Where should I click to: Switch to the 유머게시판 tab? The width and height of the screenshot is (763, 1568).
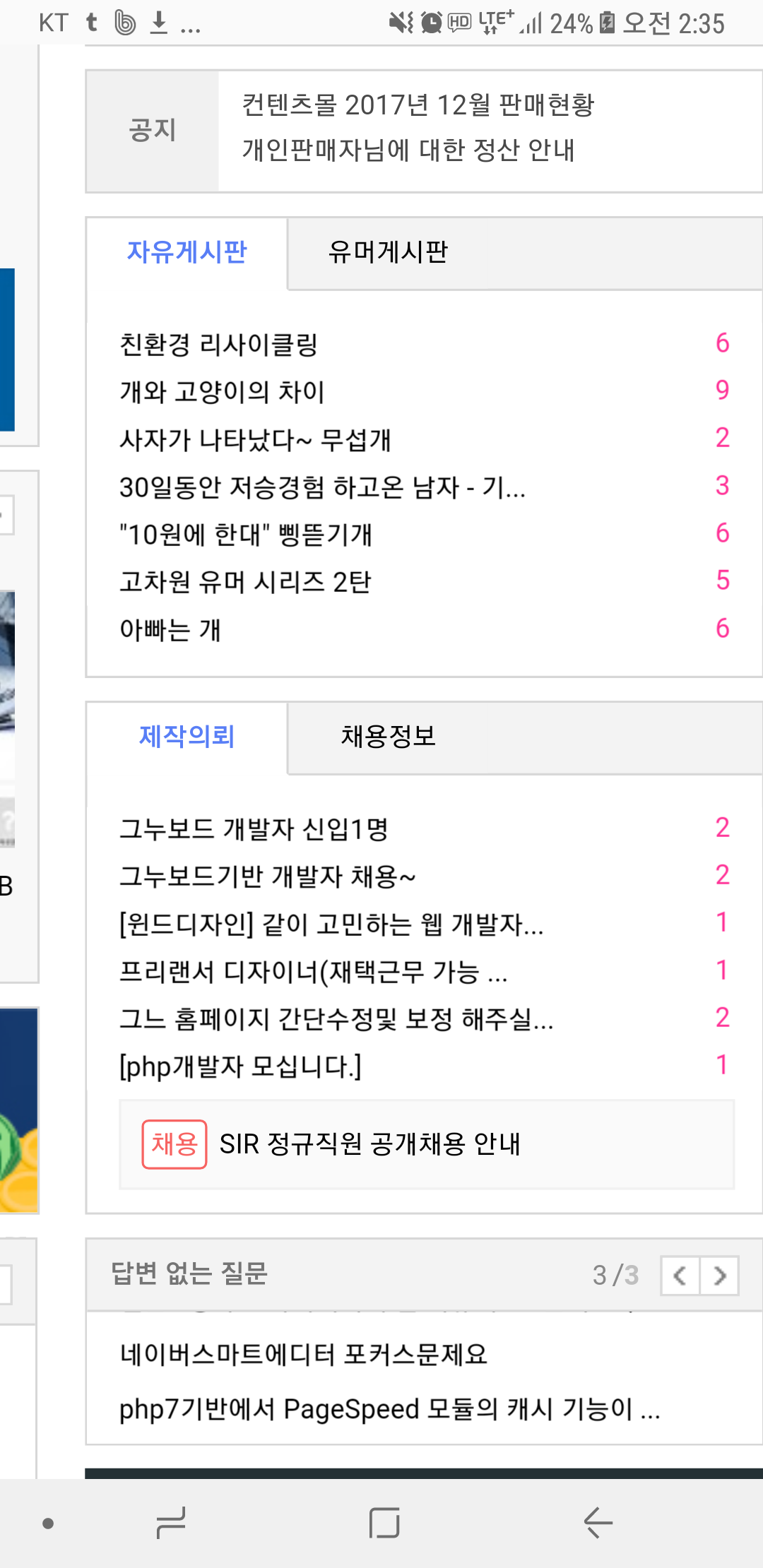coord(388,252)
